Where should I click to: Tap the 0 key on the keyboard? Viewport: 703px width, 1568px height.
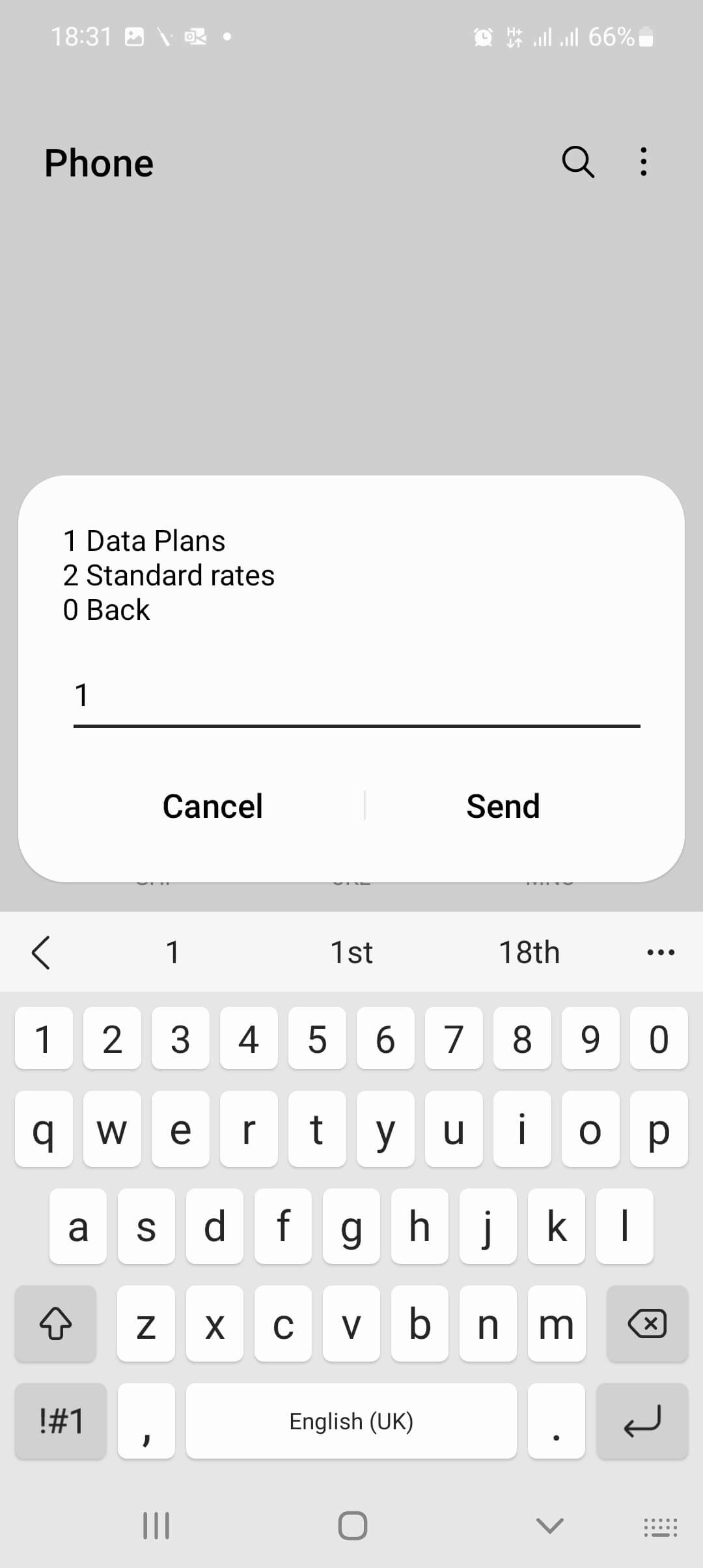click(659, 1039)
